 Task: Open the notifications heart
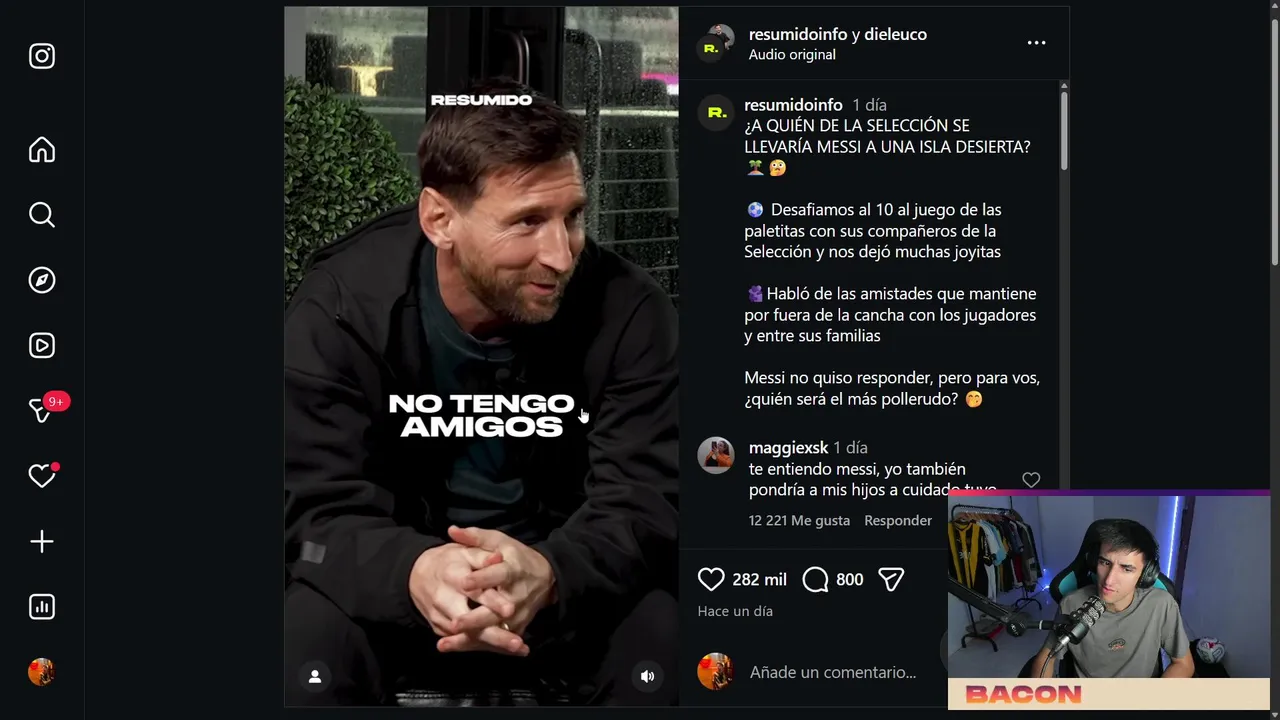click(42, 476)
